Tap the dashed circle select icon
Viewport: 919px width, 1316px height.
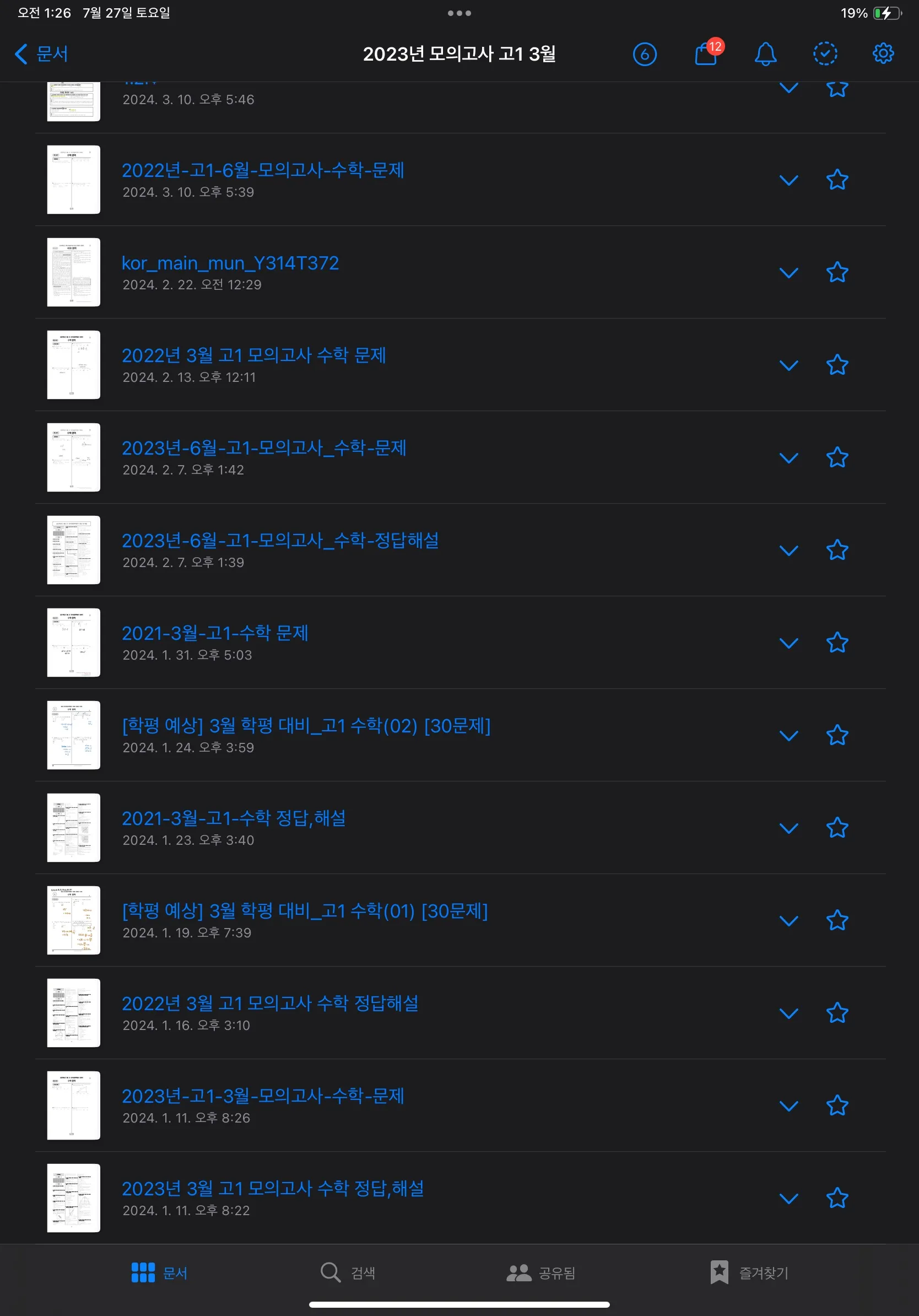tap(824, 54)
